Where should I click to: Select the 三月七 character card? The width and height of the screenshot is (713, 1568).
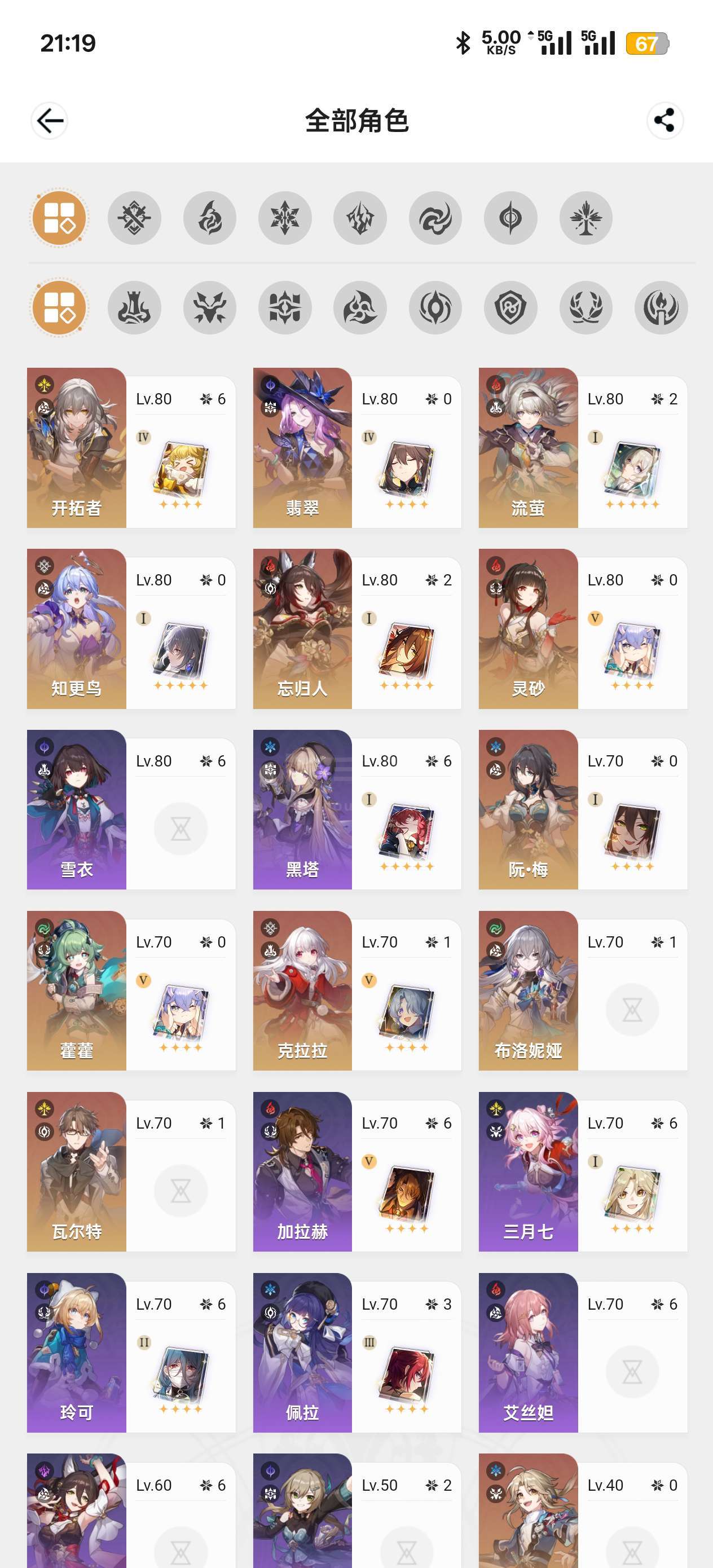[583, 1171]
